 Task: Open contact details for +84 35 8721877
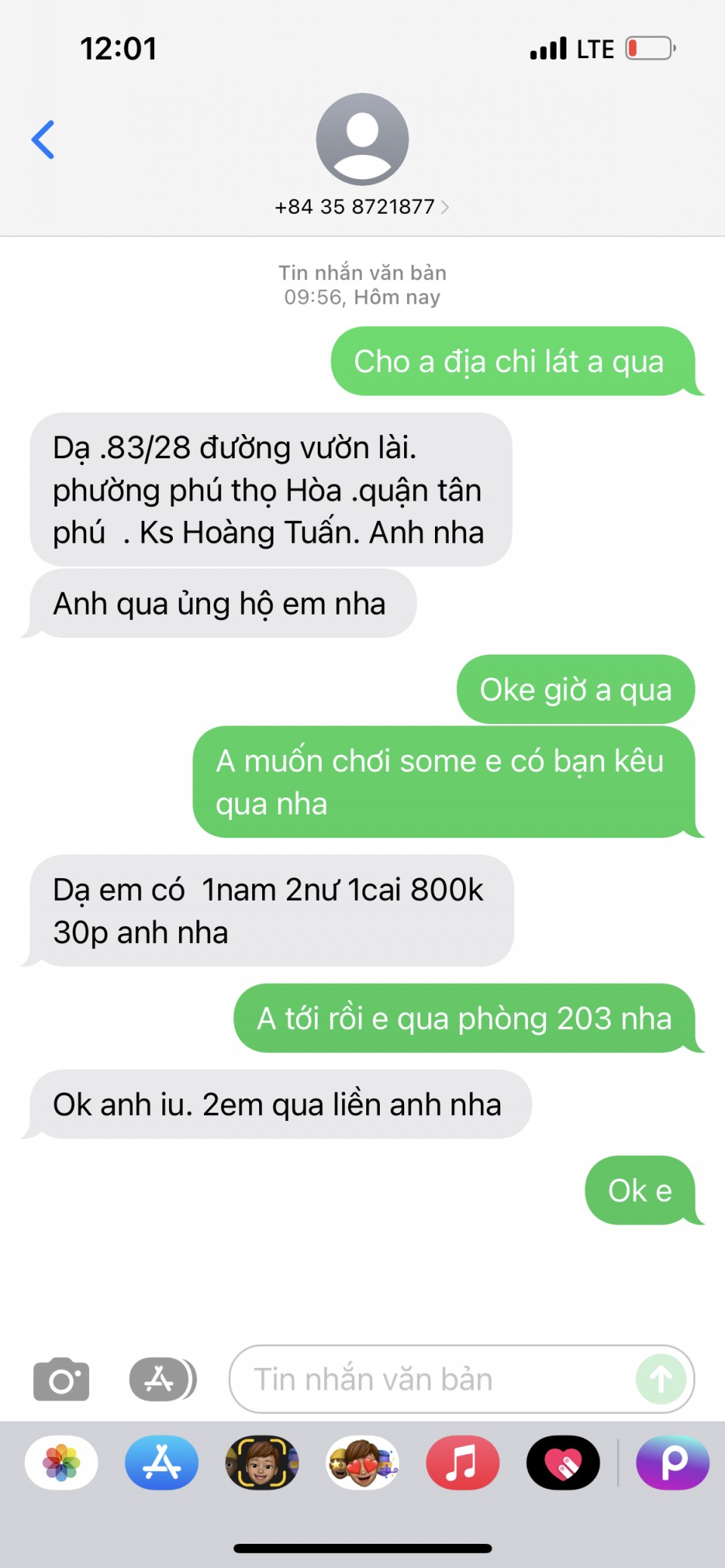(362, 207)
